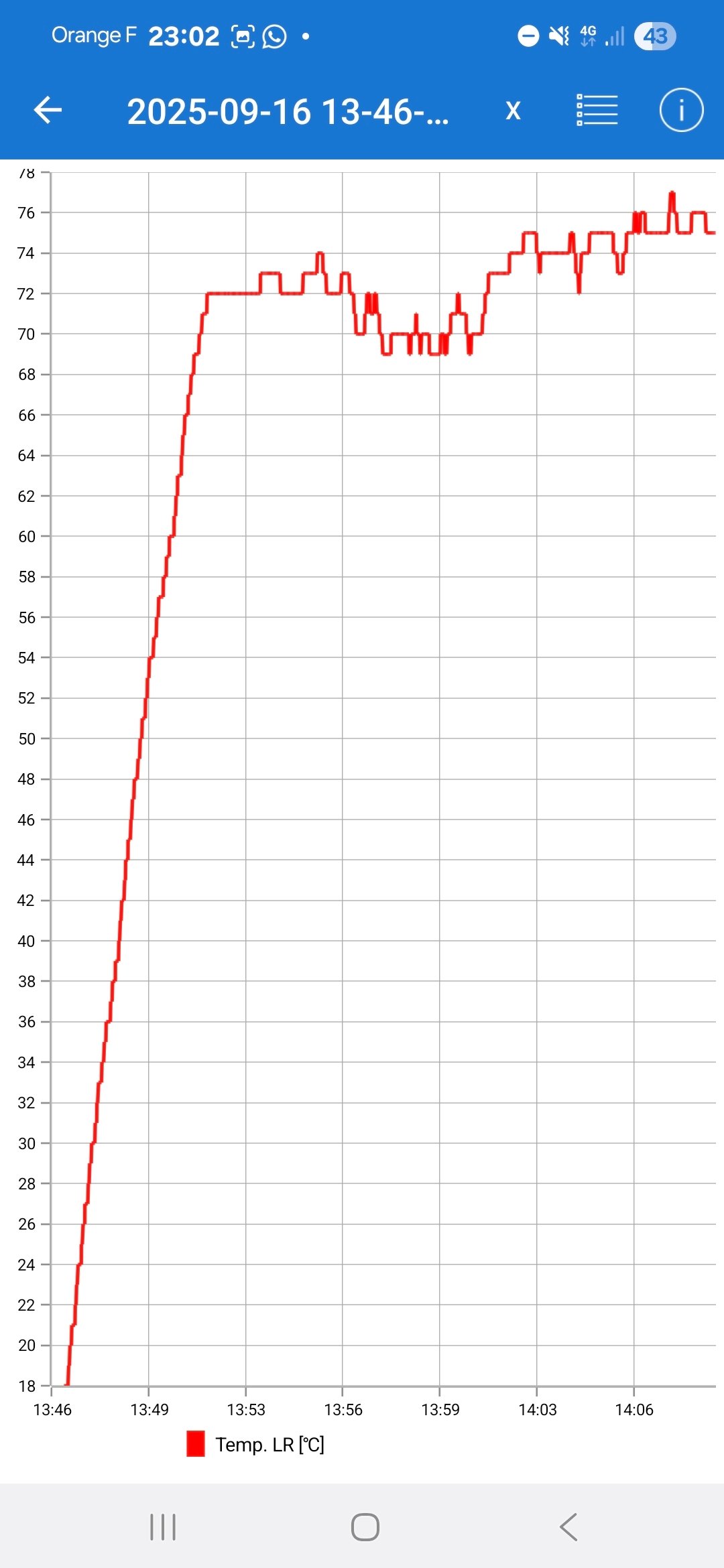Open the data list view icon
This screenshot has width=724, height=1568.
pyautogui.click(x=597, y=111)
